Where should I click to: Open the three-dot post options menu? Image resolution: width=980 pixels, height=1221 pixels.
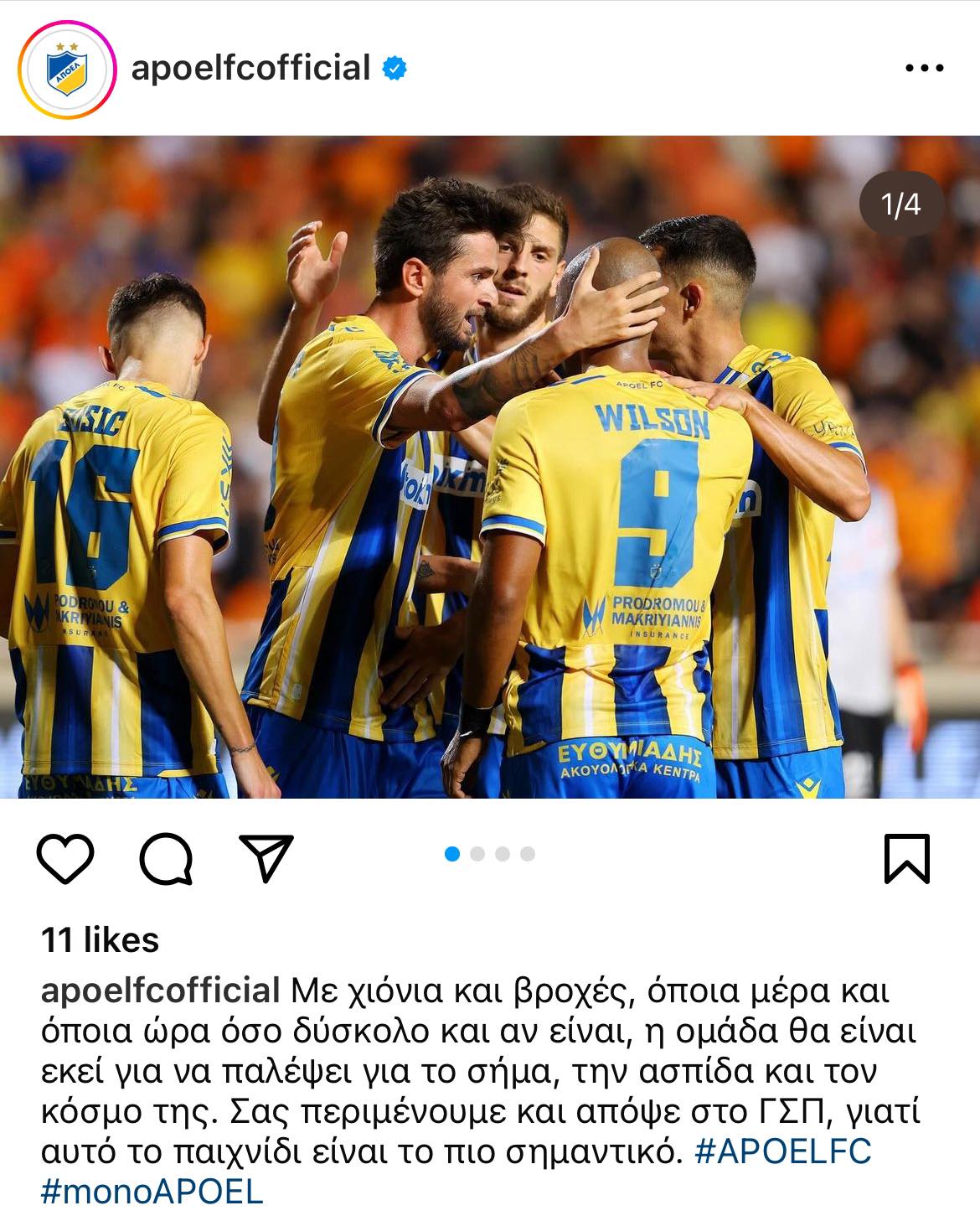(x=925, y=69)
